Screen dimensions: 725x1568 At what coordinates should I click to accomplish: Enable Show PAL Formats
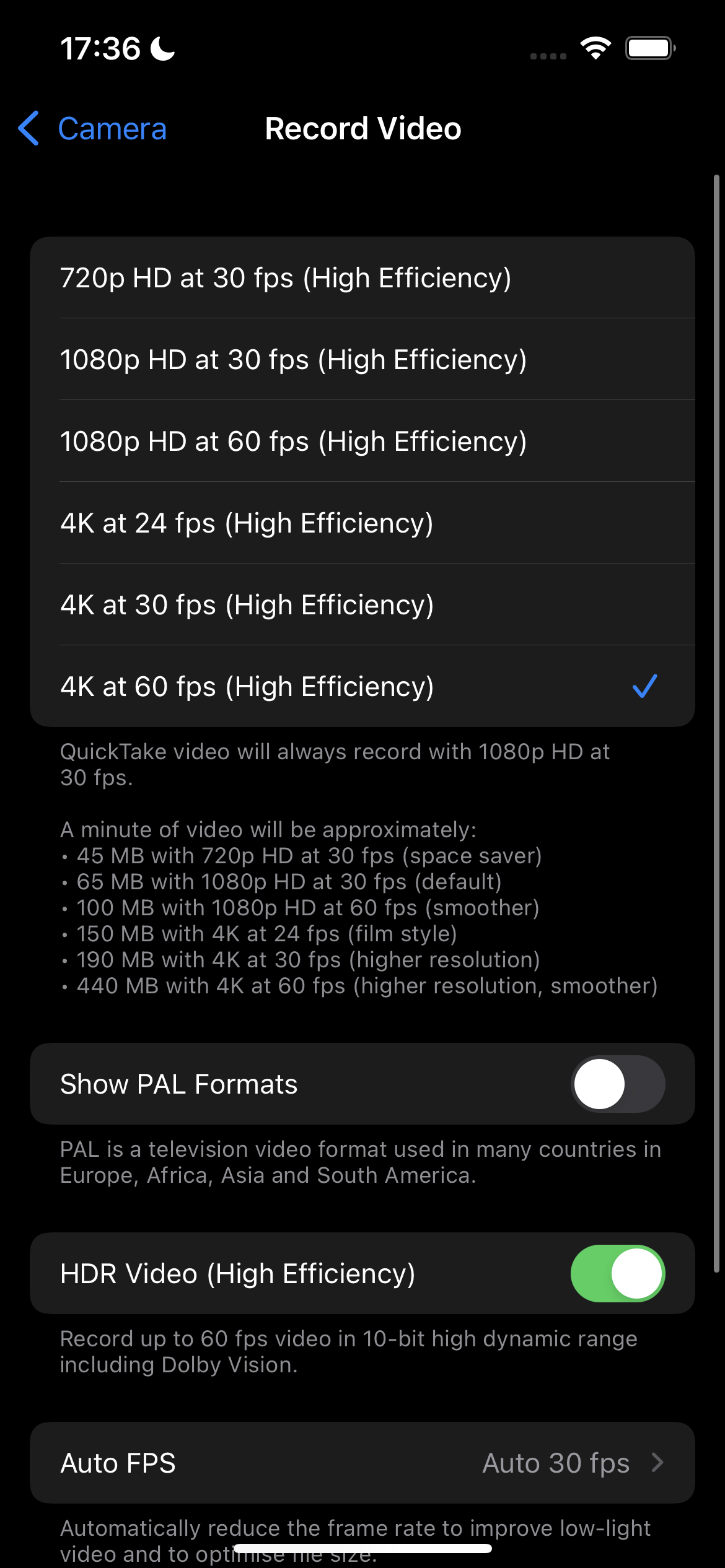(x=617, y=1084)
